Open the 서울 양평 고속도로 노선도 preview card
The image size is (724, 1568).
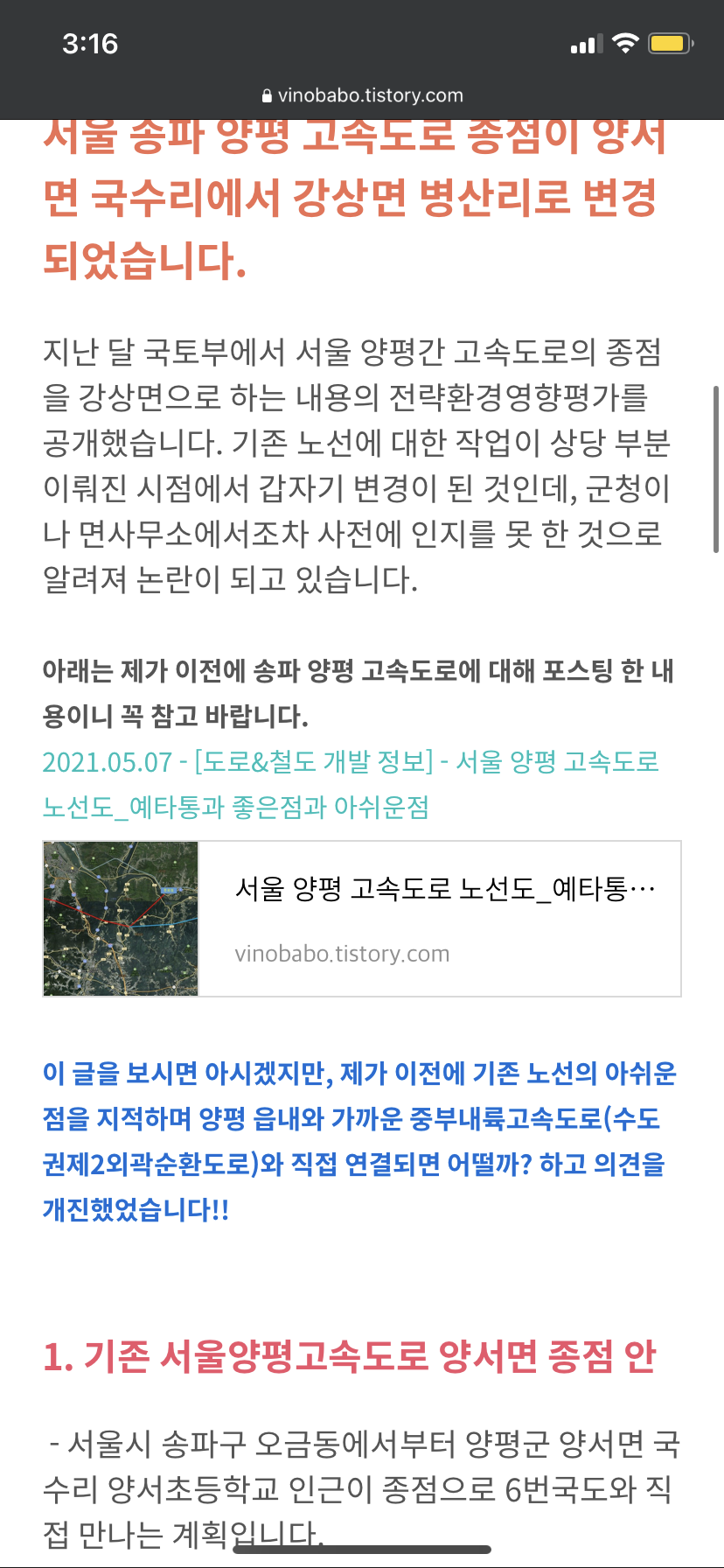coord(362,919)
